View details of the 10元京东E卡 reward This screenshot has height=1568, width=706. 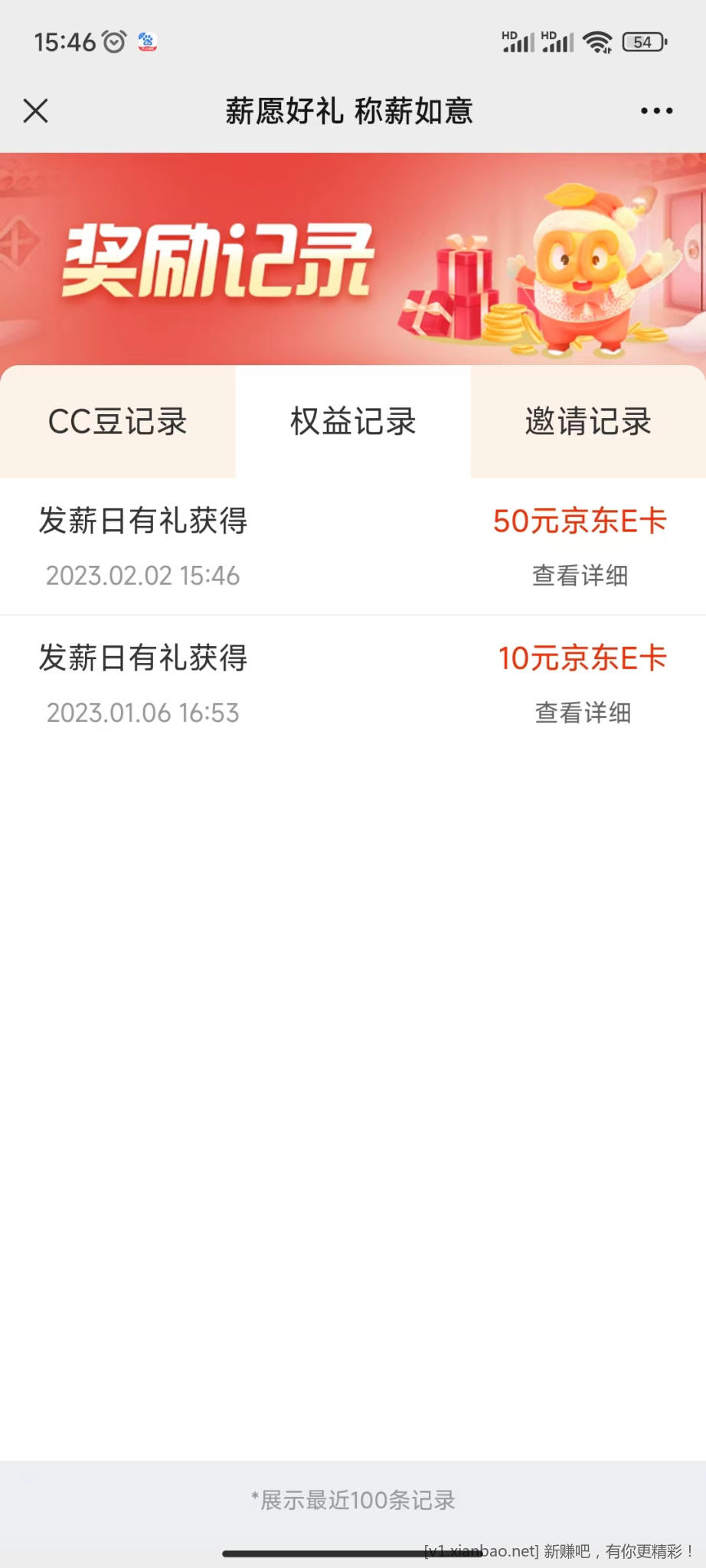[x=583, y=713]
